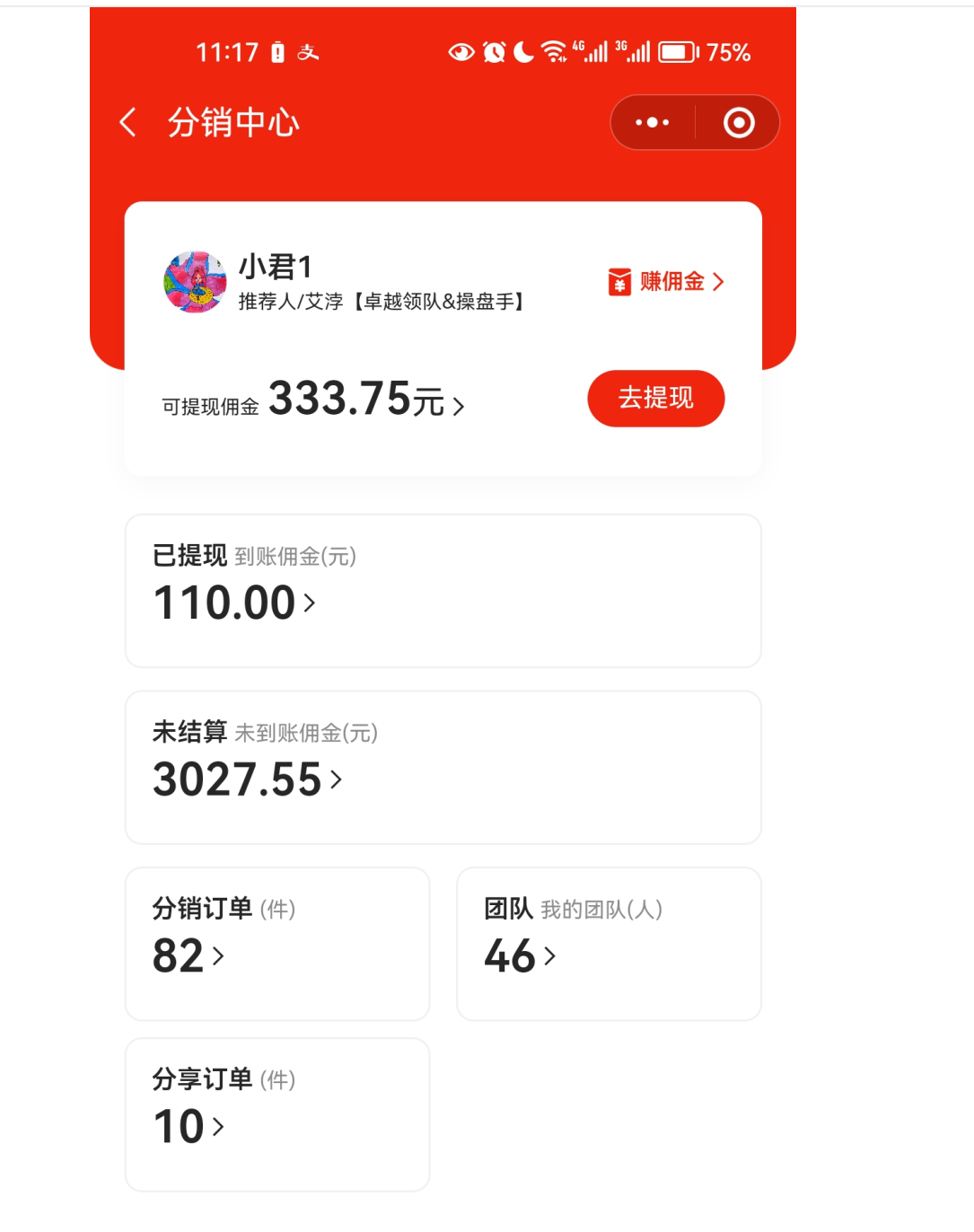
Task: View 分享订单 10 orders
Action: pos(276,1114)
